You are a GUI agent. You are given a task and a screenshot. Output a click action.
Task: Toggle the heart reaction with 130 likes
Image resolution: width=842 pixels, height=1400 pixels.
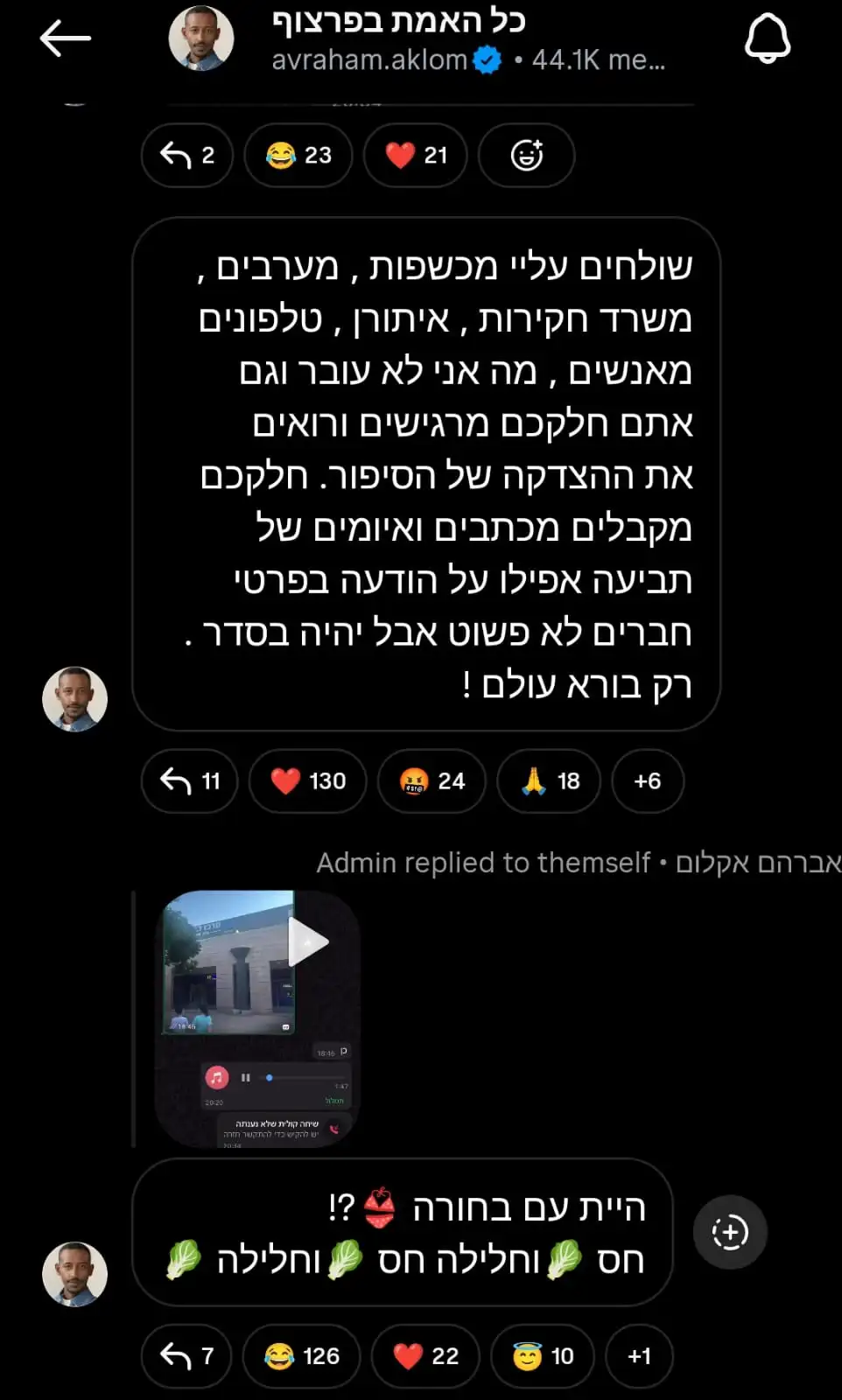click(x=307, y=780)
